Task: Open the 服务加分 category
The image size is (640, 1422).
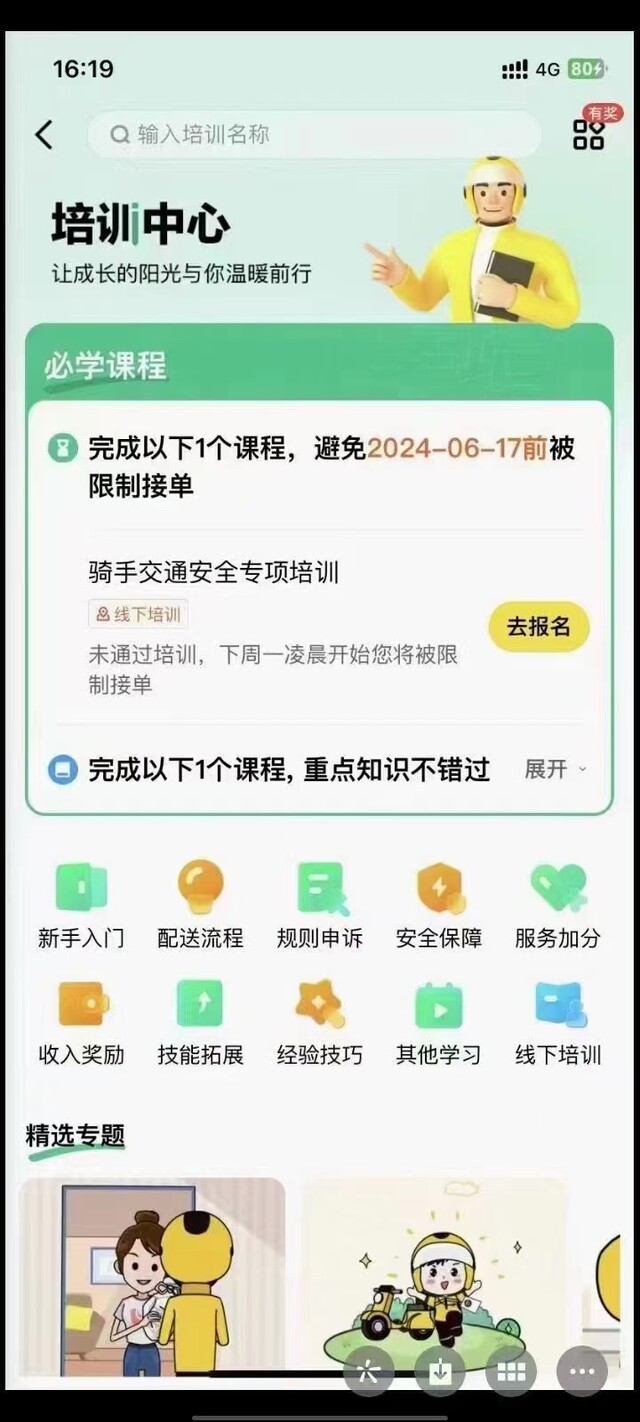Action: click(558, 906)
